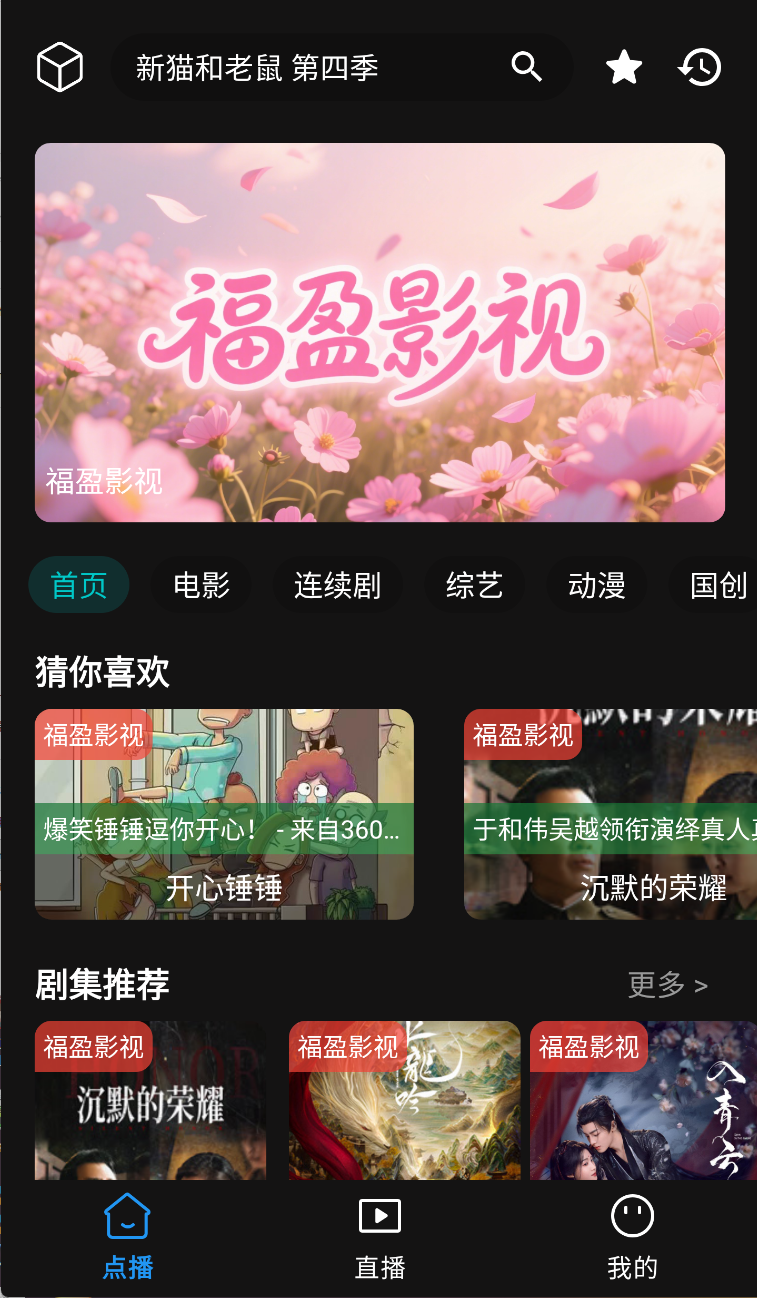This screenshot has width=757, height=1298.
Task: Select the 动漫 category
Action: [595, 585]
